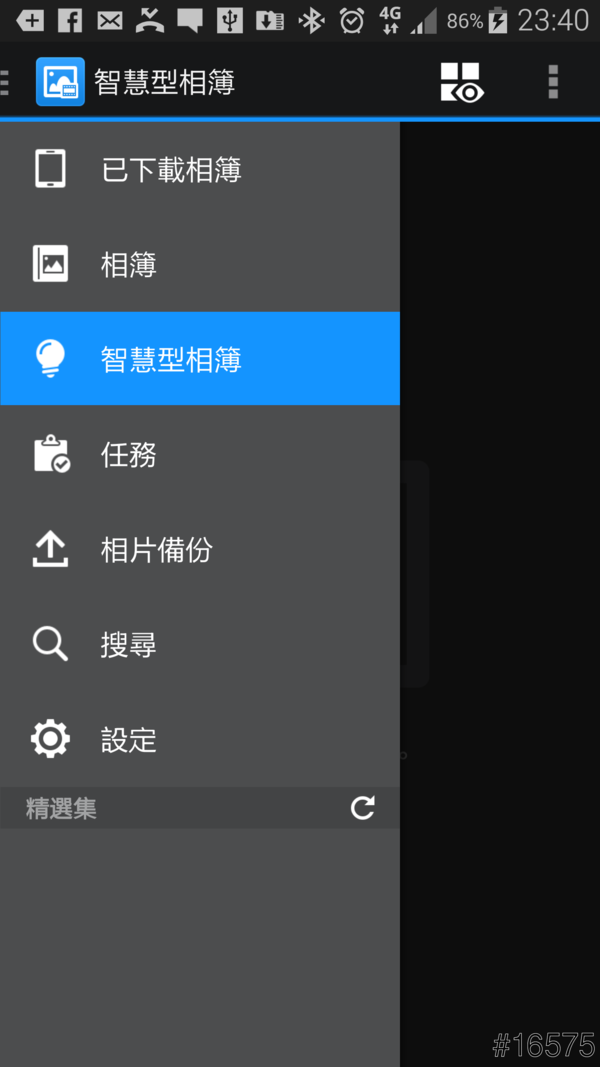Open 已下載相簿 from the drawer

[170, 169]
